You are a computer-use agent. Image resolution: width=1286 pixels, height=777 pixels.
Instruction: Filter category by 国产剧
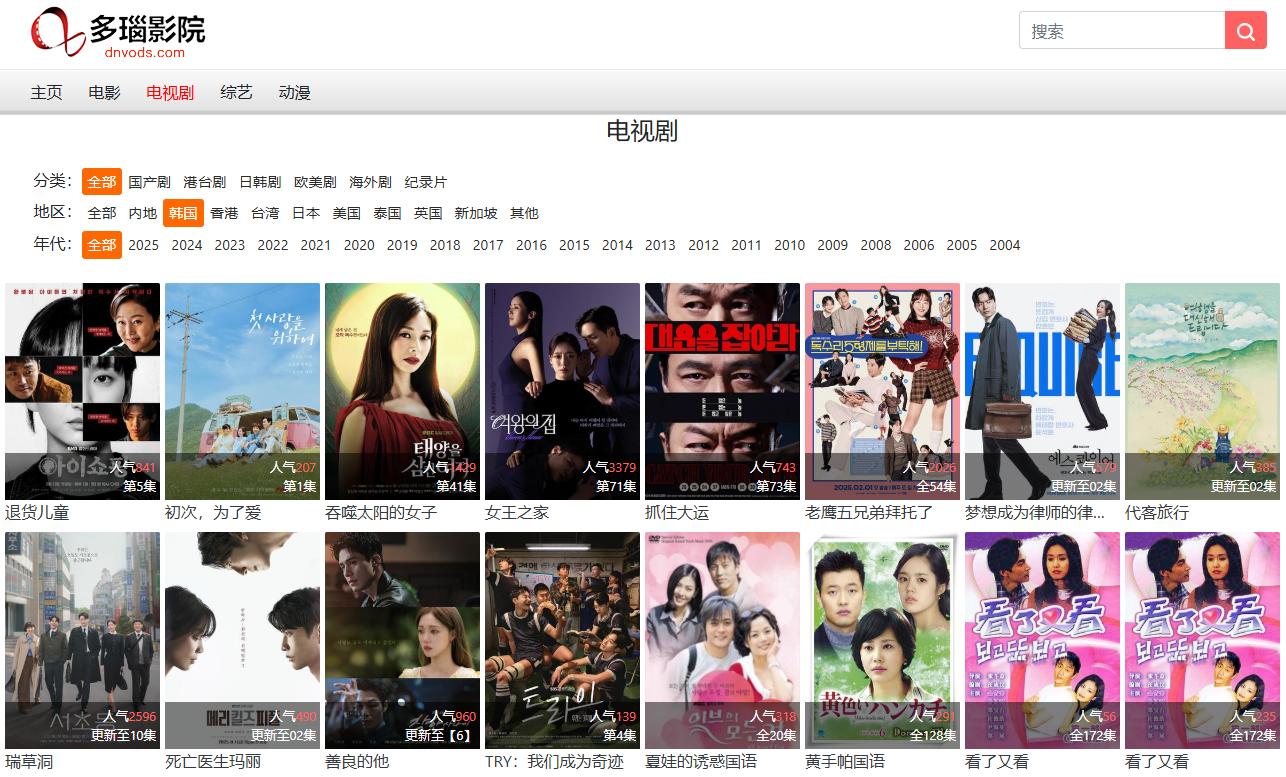[149, 182]
